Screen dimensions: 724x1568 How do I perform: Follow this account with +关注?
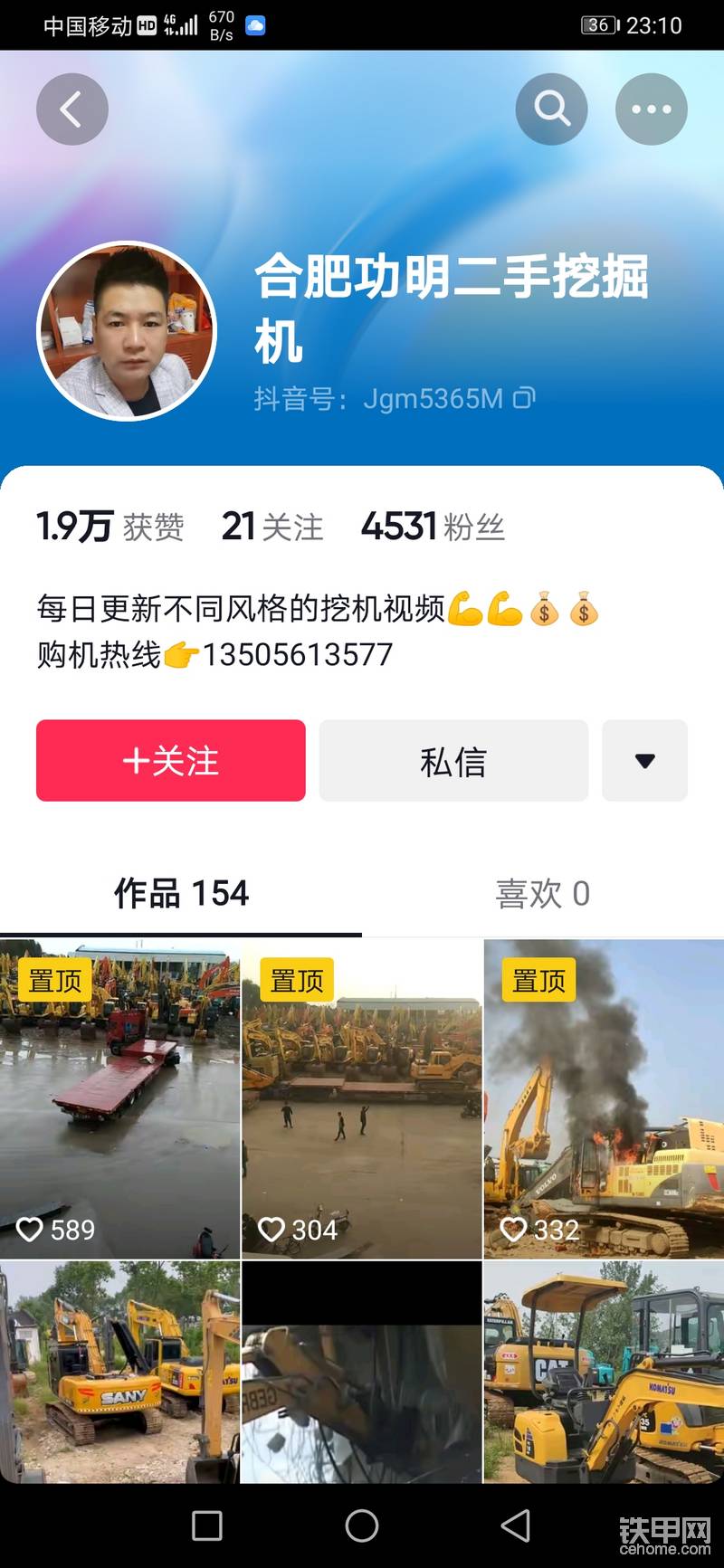(171, 760)
